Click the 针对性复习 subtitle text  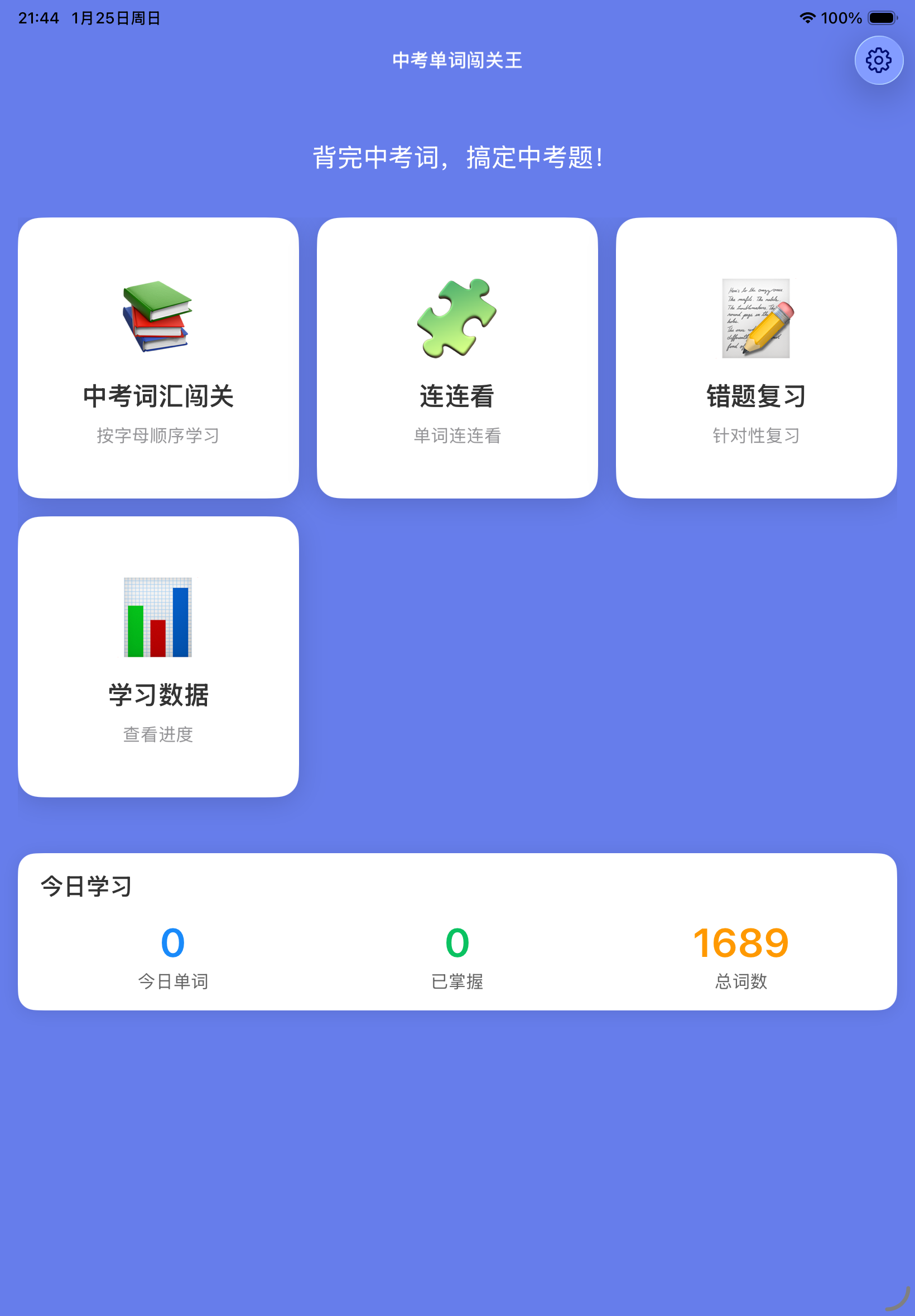tap(755, 436)
